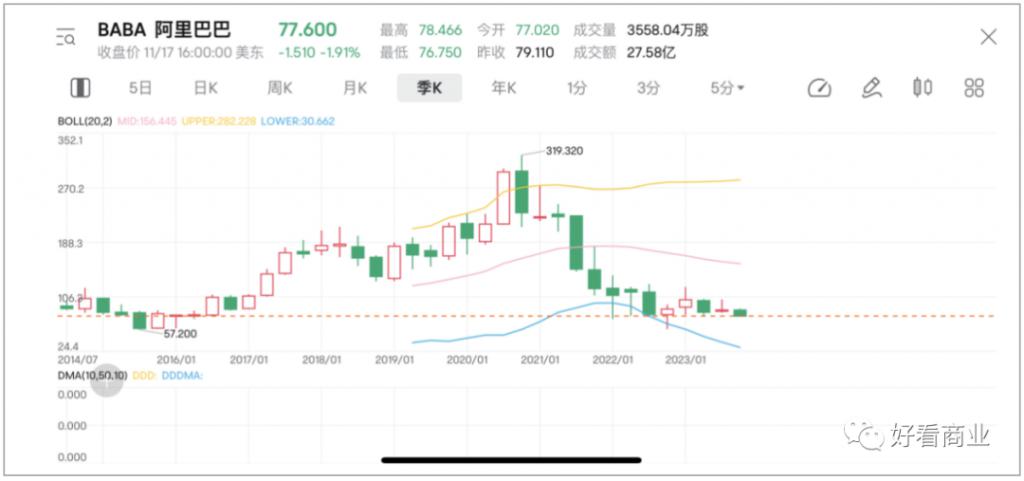Open the drawing pencil tool
The width and height of the screenshot is (1024, 481).
(x=871, y=88)
